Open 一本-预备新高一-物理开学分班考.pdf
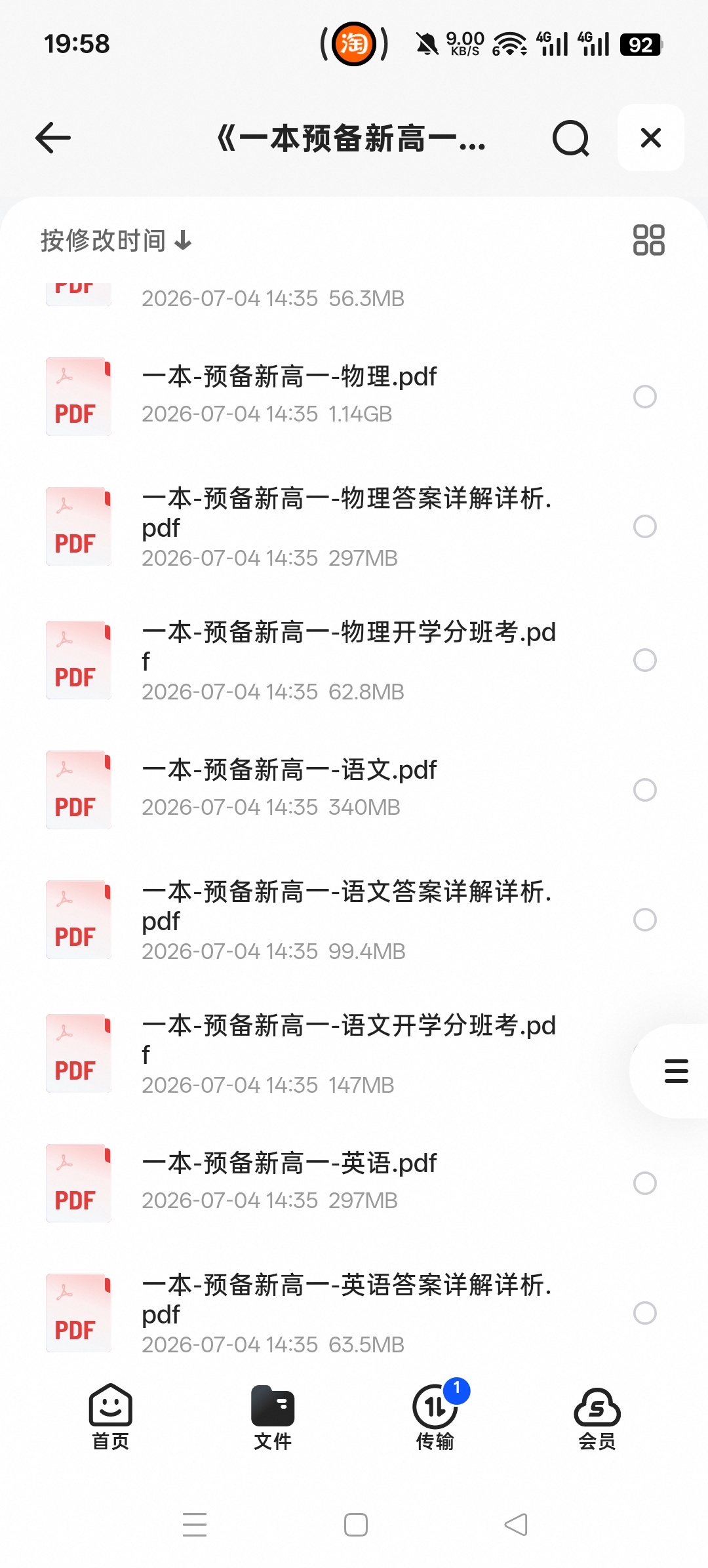The width and height of the screenshot is (708, 1568). tap(354, 660)
